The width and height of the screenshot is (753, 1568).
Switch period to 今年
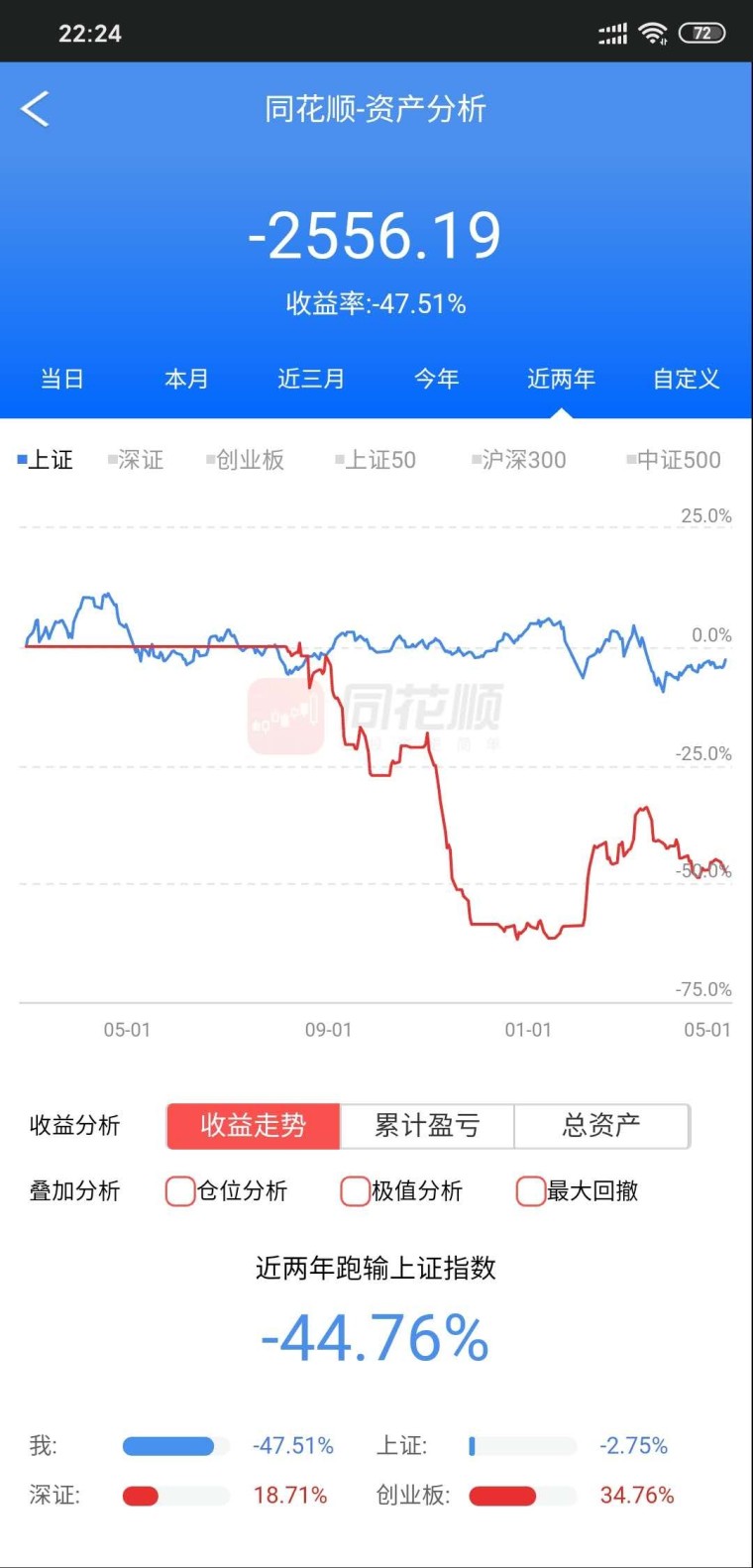pos(436,379)
